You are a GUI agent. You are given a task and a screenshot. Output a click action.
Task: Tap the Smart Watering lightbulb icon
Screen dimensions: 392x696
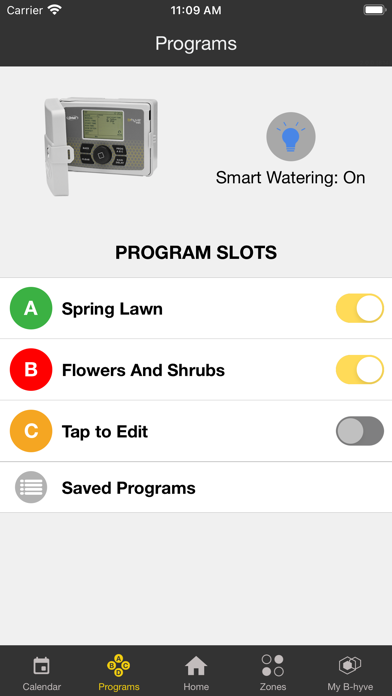[x=291, y=136]
